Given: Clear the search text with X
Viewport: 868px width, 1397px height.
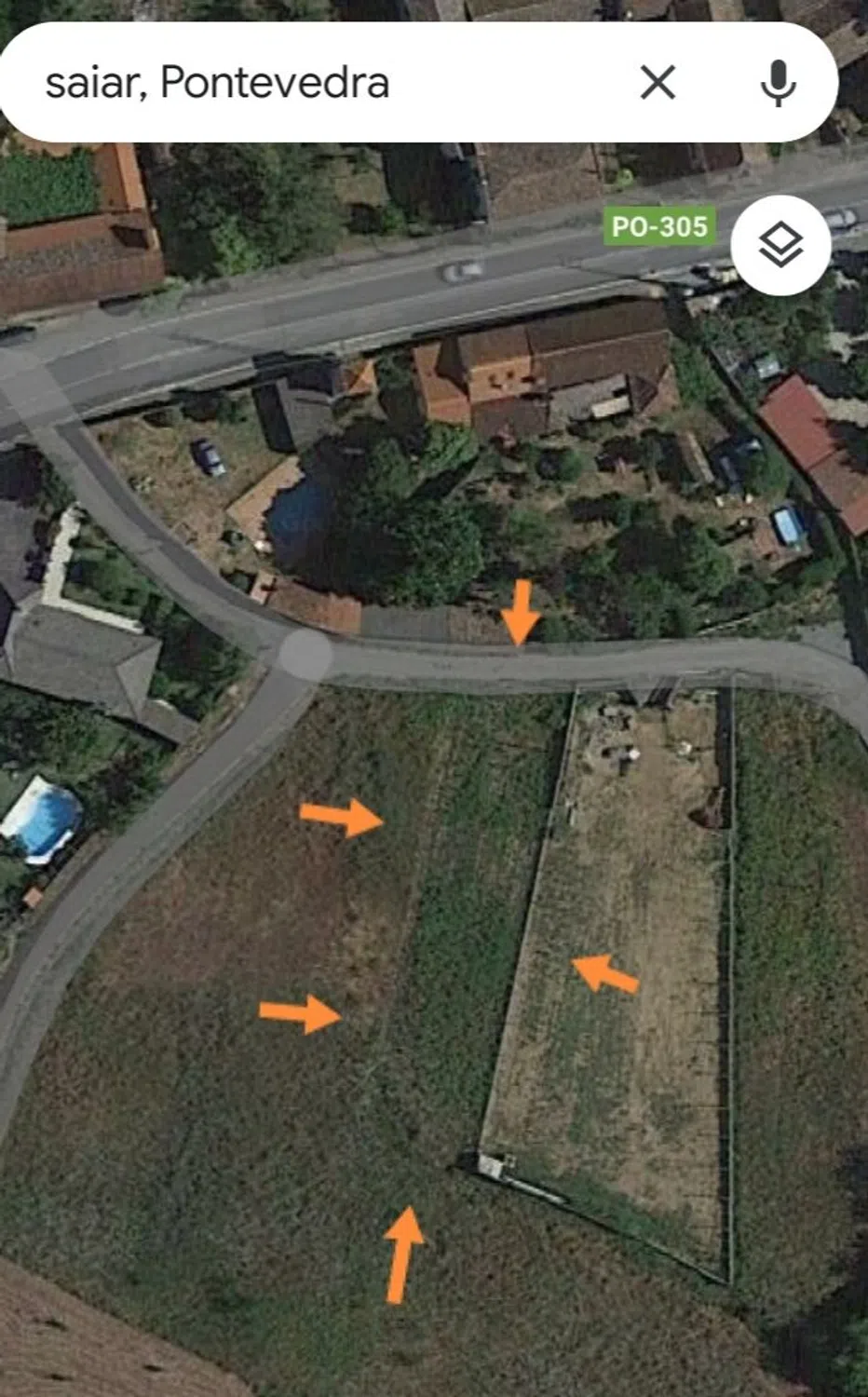Looking at the screenshot, I should [658, 82].
